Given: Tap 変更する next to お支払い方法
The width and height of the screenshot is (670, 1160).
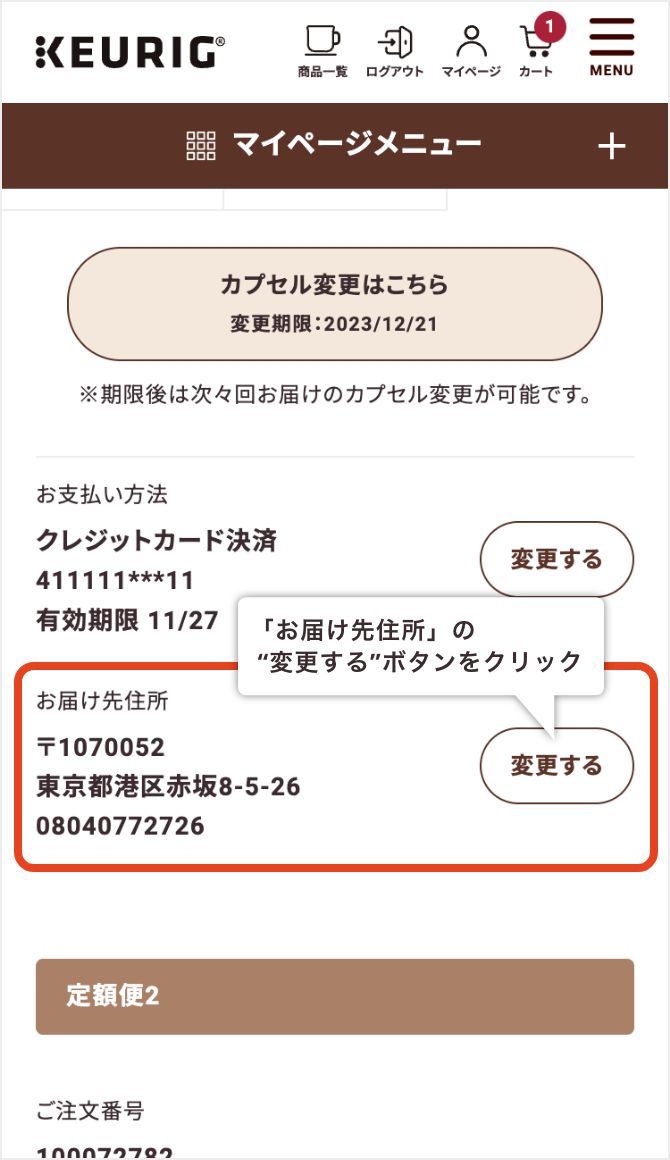Looking at the screenshot, I should click(x=557, y=559).
